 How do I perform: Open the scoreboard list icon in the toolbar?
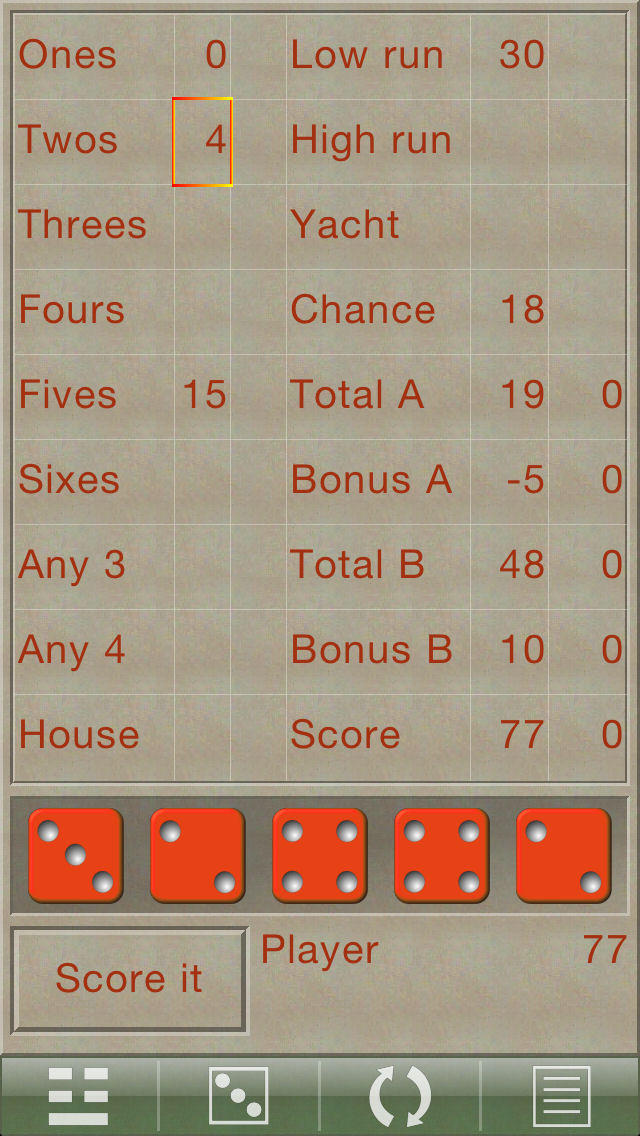click(x=78, y=1095)
